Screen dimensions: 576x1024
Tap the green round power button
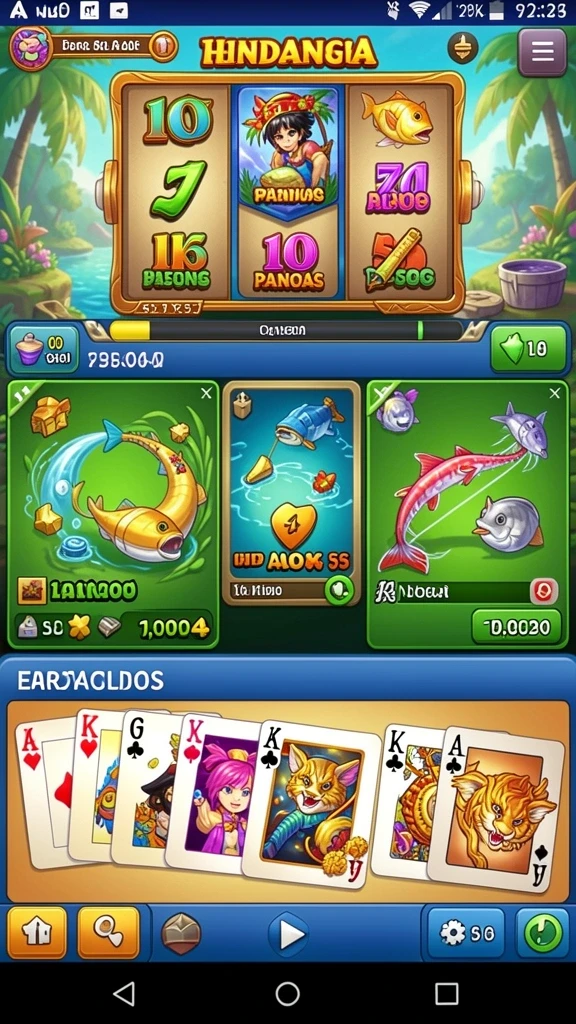click(543, 933)
